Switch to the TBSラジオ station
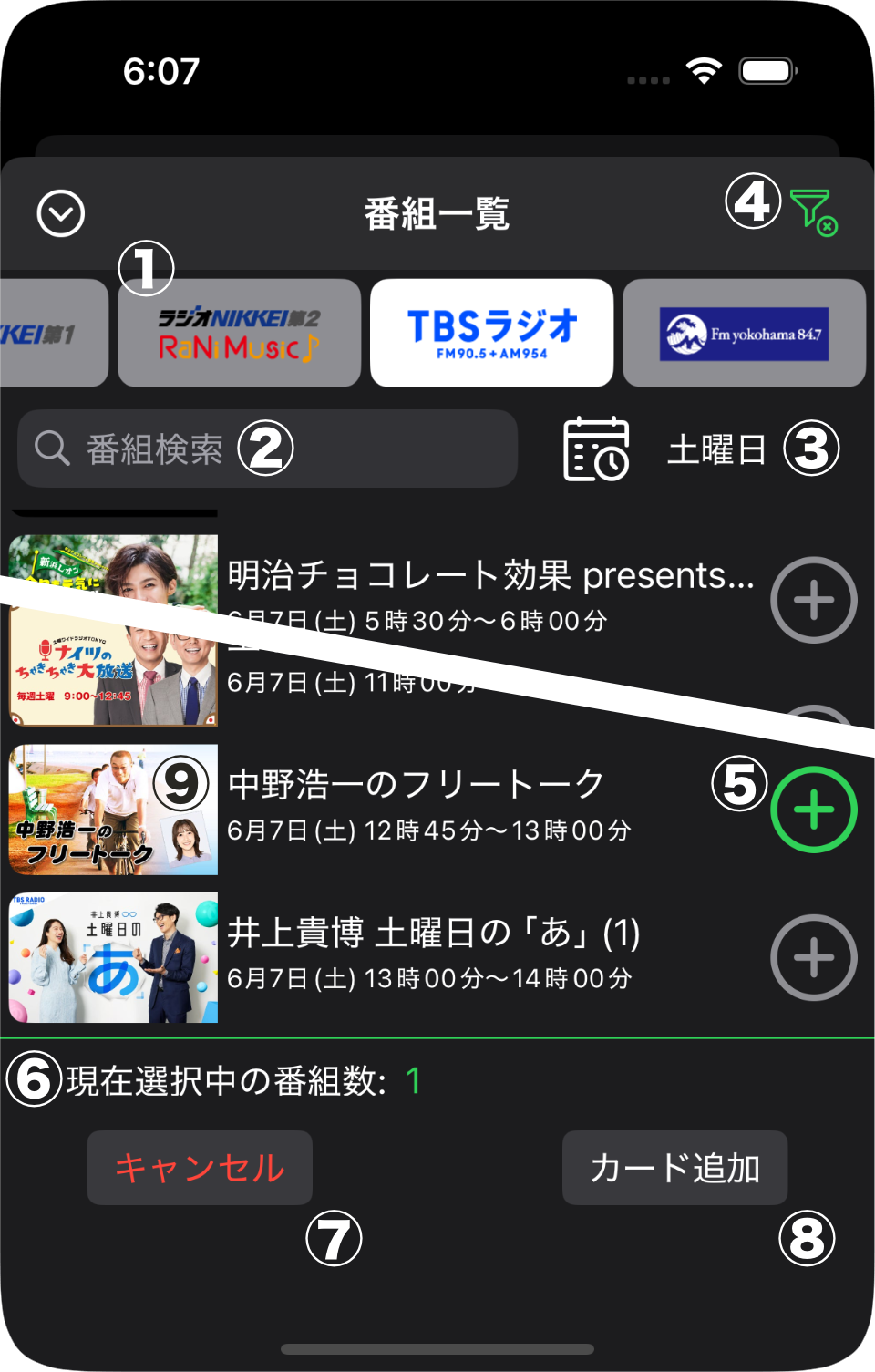875x1372 pixels. 491,334
